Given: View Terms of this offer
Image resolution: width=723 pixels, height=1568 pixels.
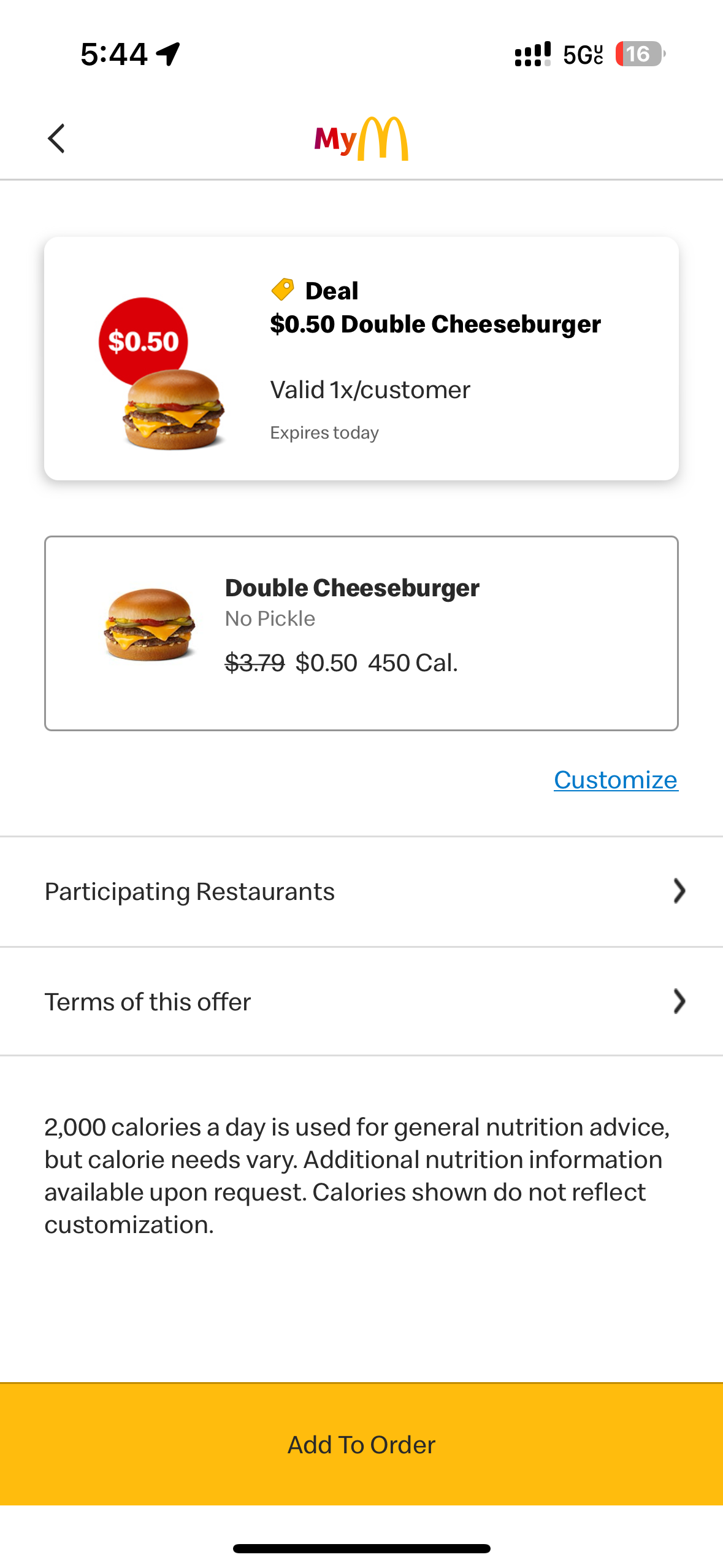Looking at the screenshot, I should (x=361, y=1001).
